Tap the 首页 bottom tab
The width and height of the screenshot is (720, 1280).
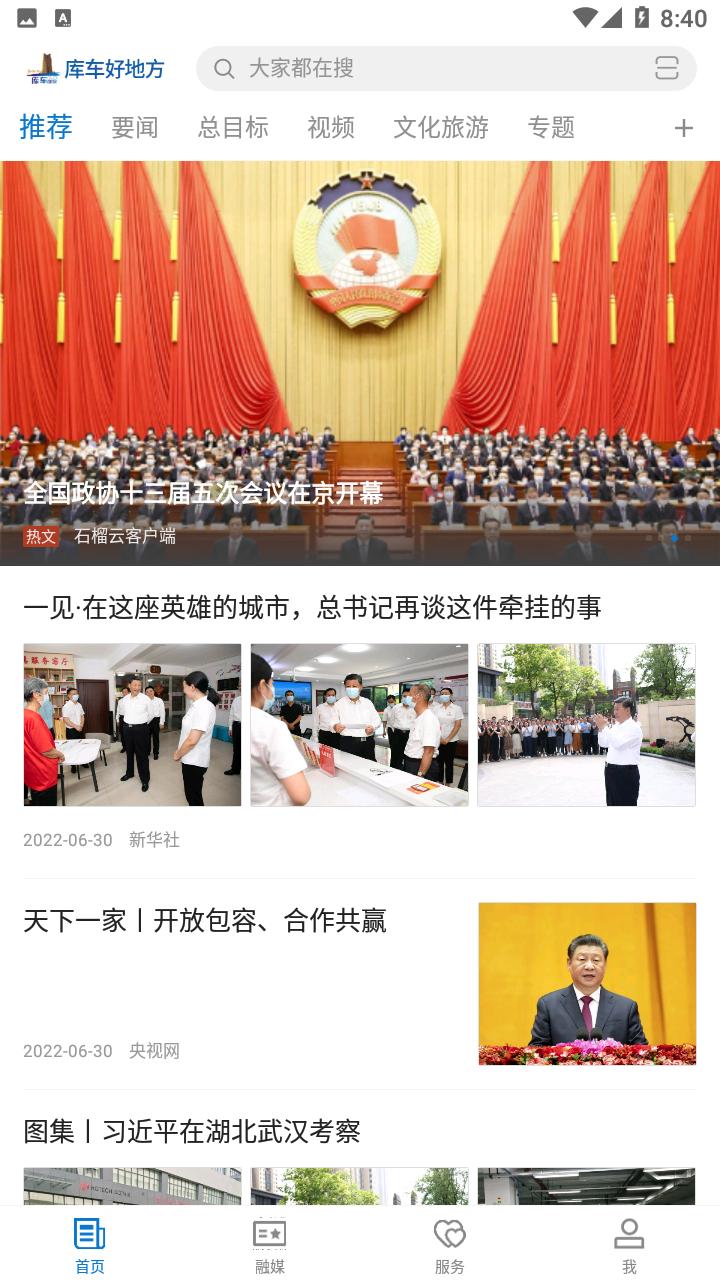point(90,1245)
